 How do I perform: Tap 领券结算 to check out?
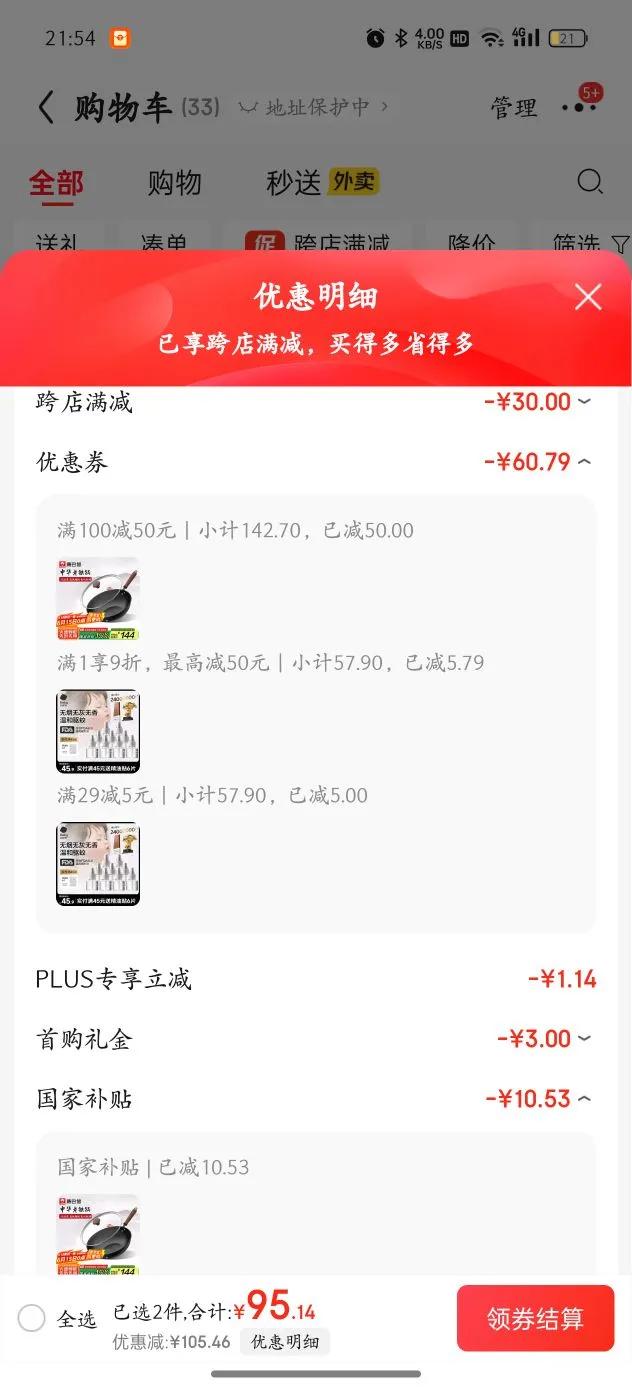click(535, 1318)
